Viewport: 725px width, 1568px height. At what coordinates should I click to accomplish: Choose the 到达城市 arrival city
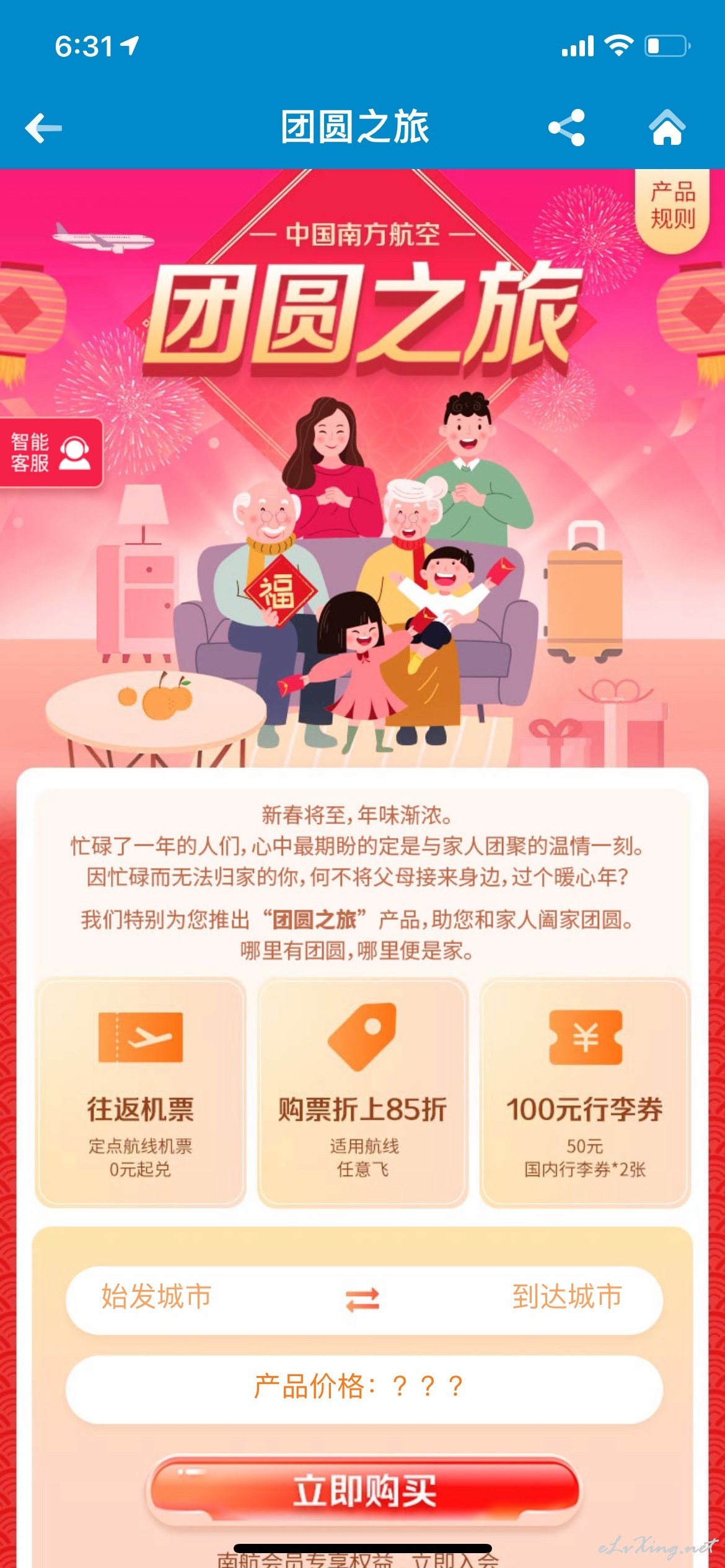coord(566,1296)
